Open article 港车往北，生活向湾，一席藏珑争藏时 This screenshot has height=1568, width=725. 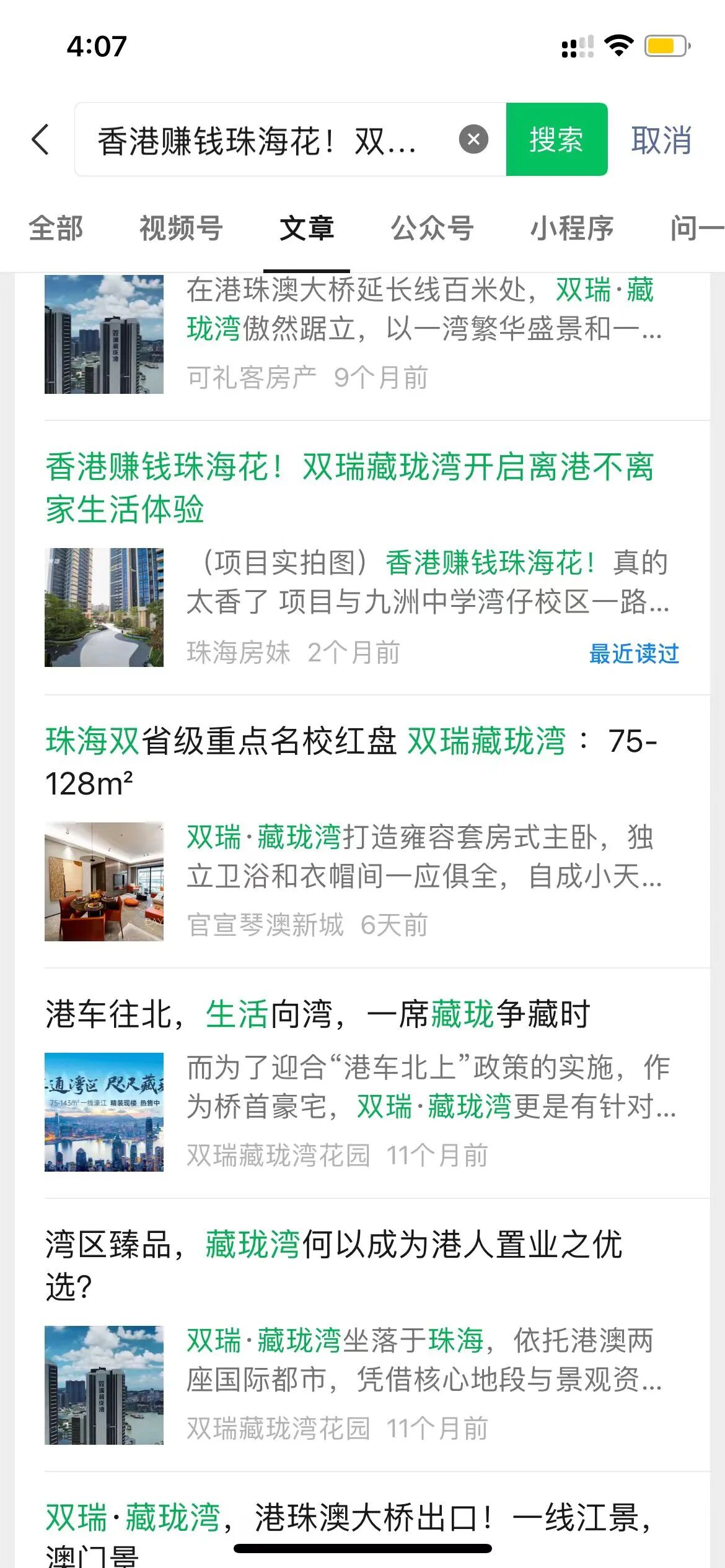(x=317, y=1014)
